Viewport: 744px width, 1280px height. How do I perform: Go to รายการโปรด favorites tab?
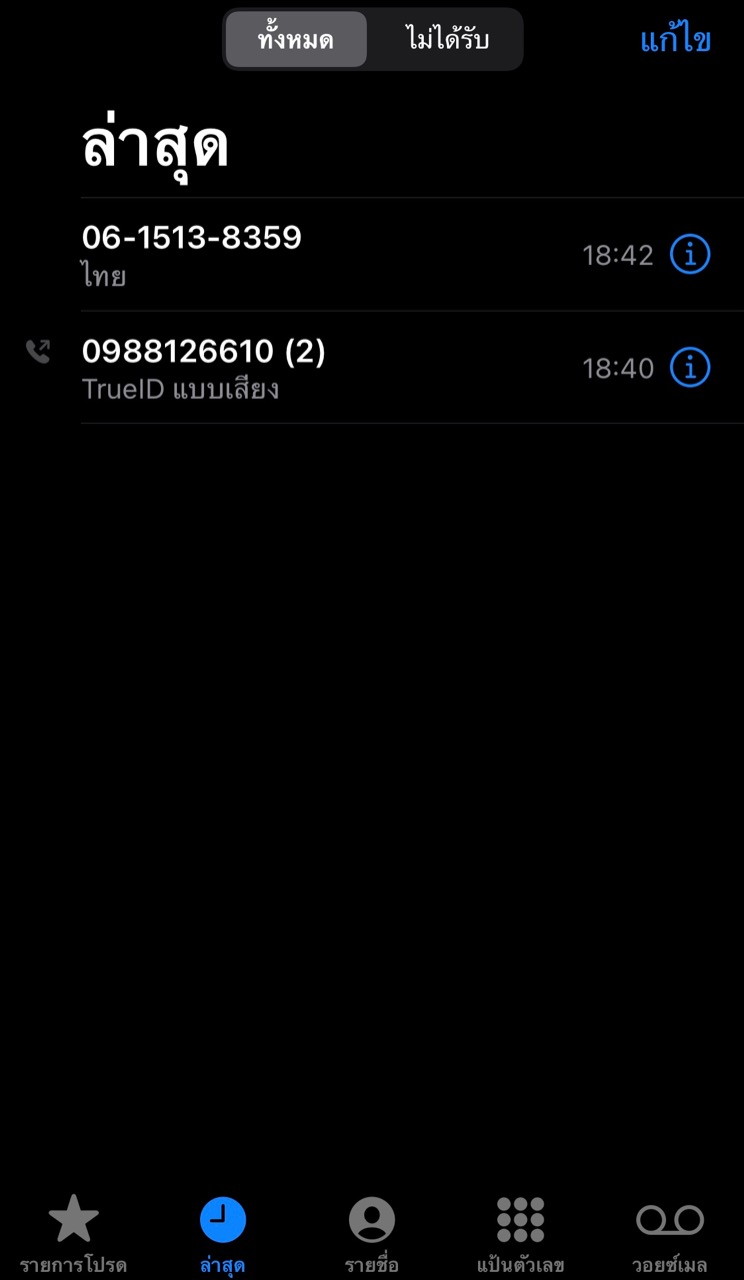pos(74,1233)
